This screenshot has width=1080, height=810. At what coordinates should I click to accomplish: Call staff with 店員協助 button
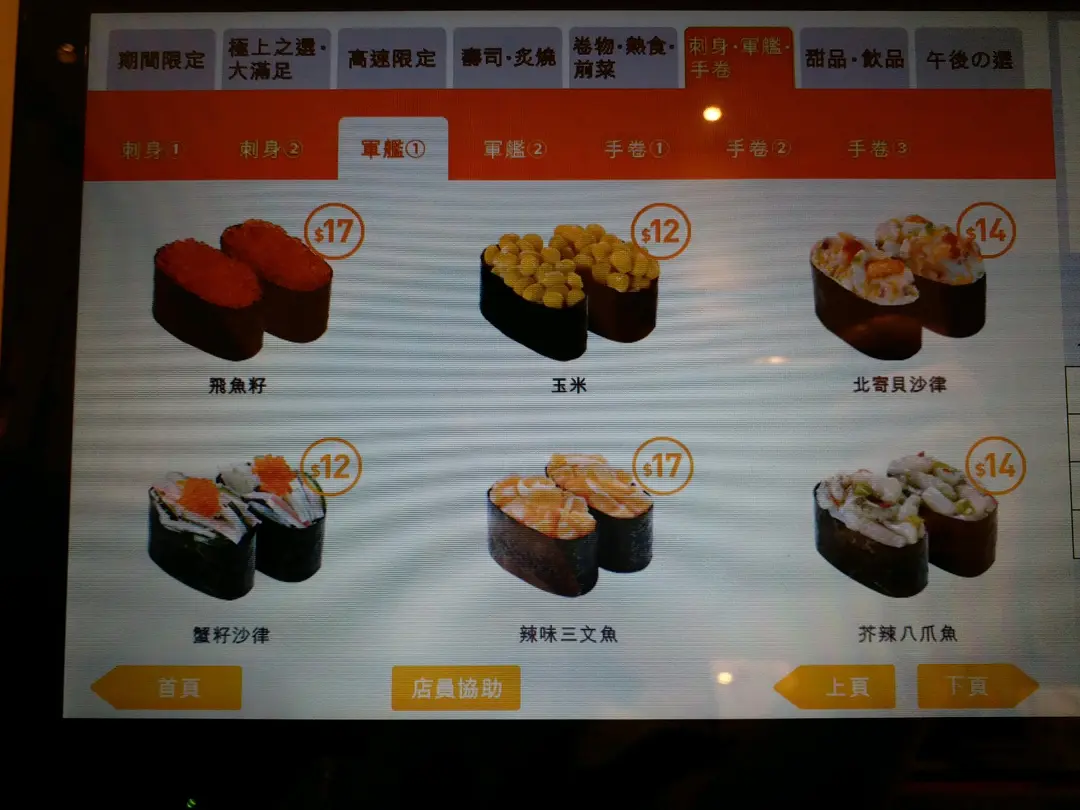pyautogui.click(x=456, y=688)
